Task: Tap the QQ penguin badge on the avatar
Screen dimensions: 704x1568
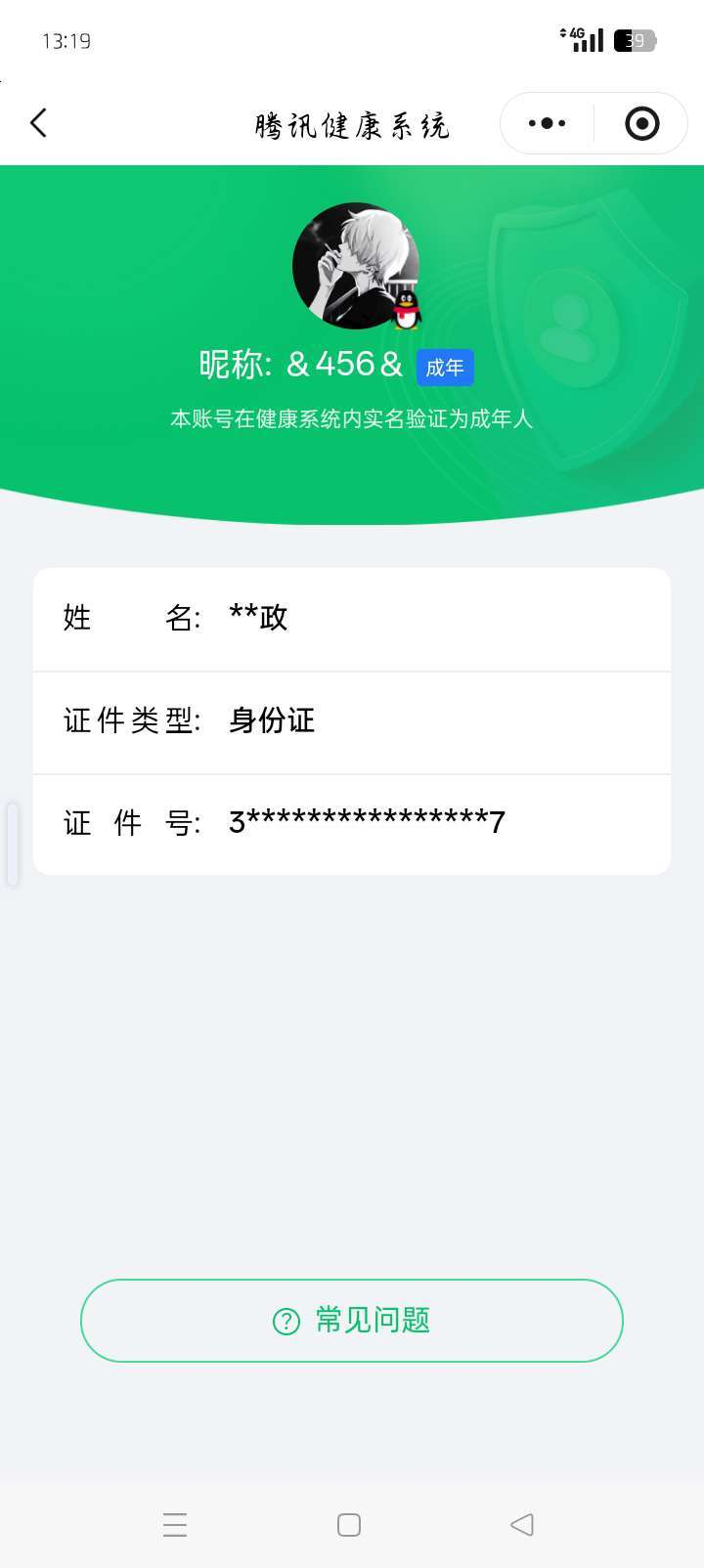Action: (404, 308)
